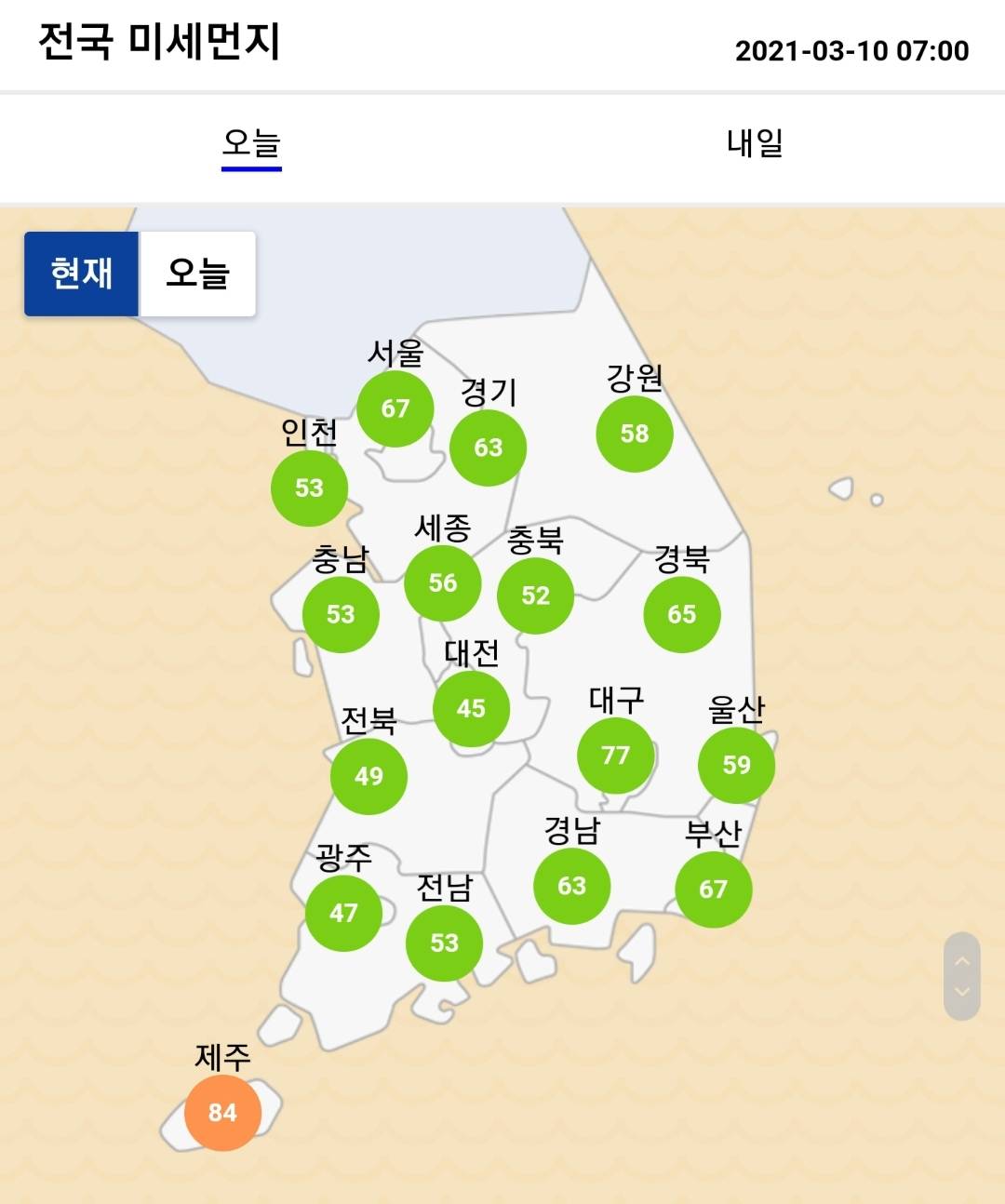Open the 서울 dust marker showing 67
Screen dimensions: 1005x1204
tap(395, 408)
